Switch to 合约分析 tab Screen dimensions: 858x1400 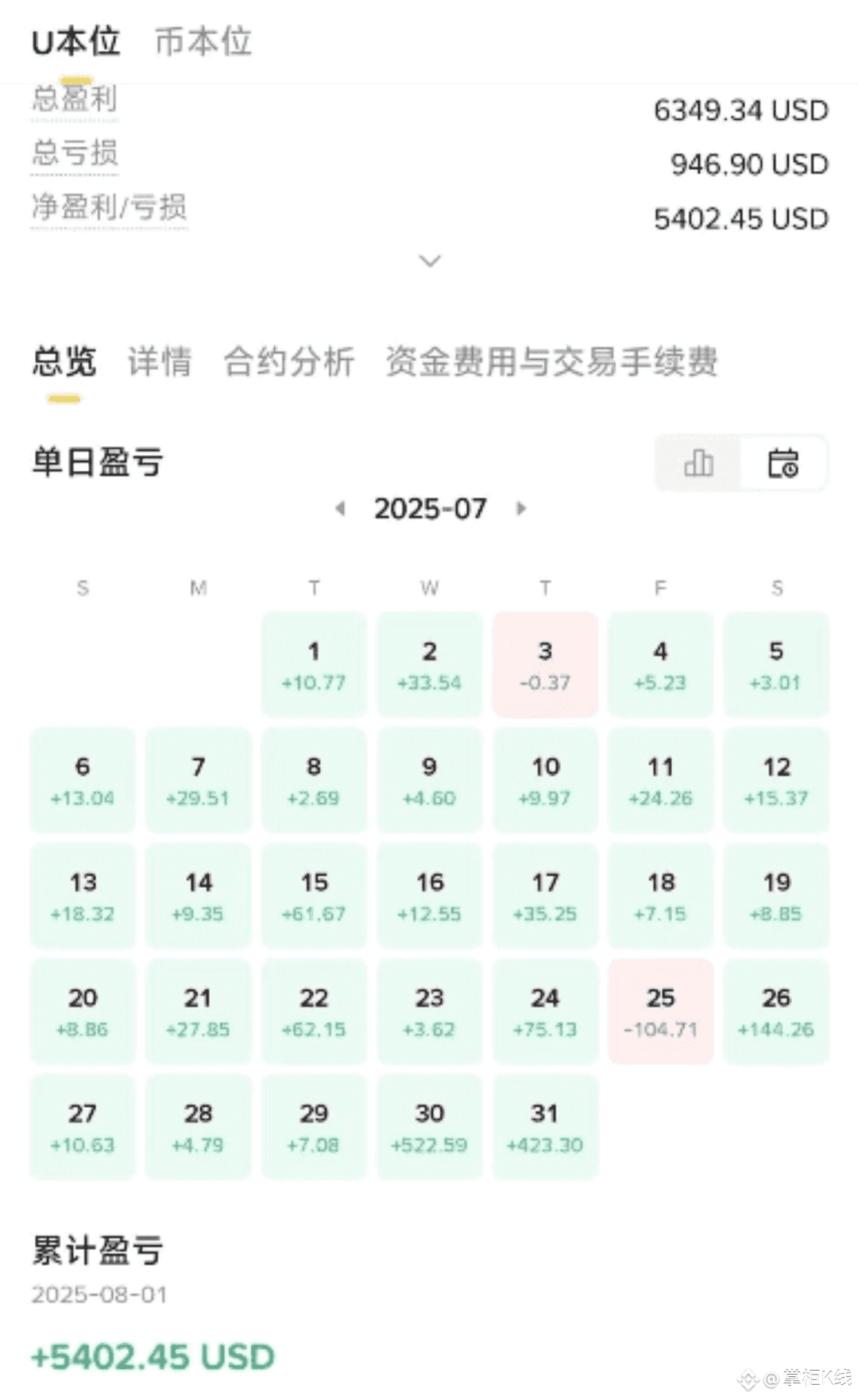pos(288,361)
